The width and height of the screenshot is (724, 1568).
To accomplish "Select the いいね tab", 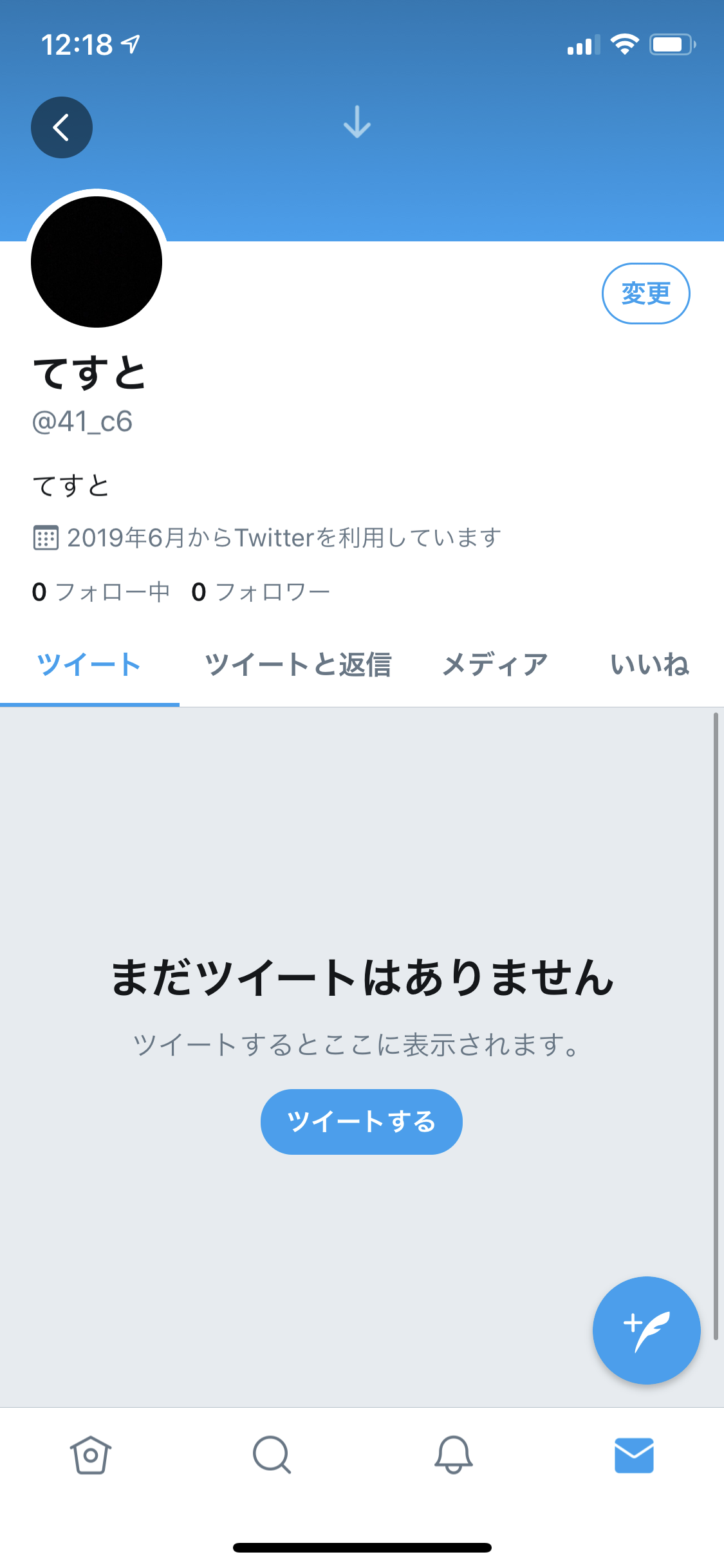I will click(x=650, y=664).
